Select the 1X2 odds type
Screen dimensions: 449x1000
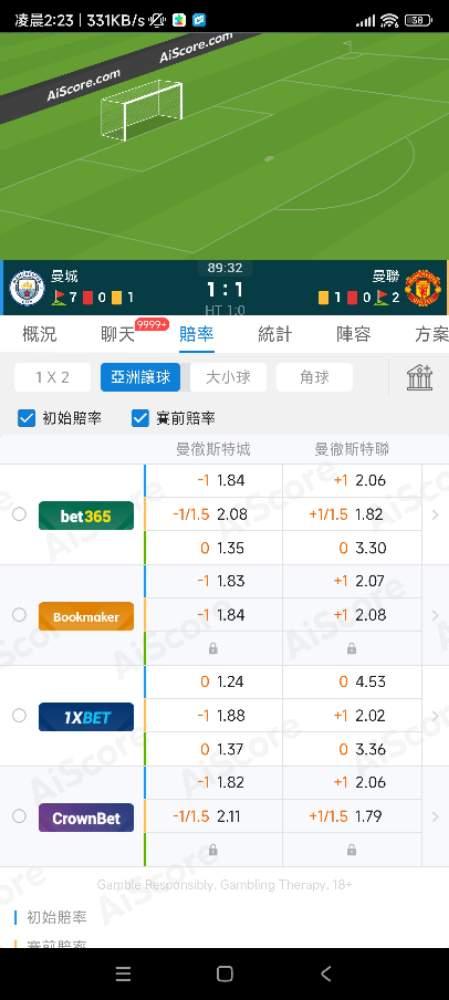pyautogui.click(x=52, y=378)
